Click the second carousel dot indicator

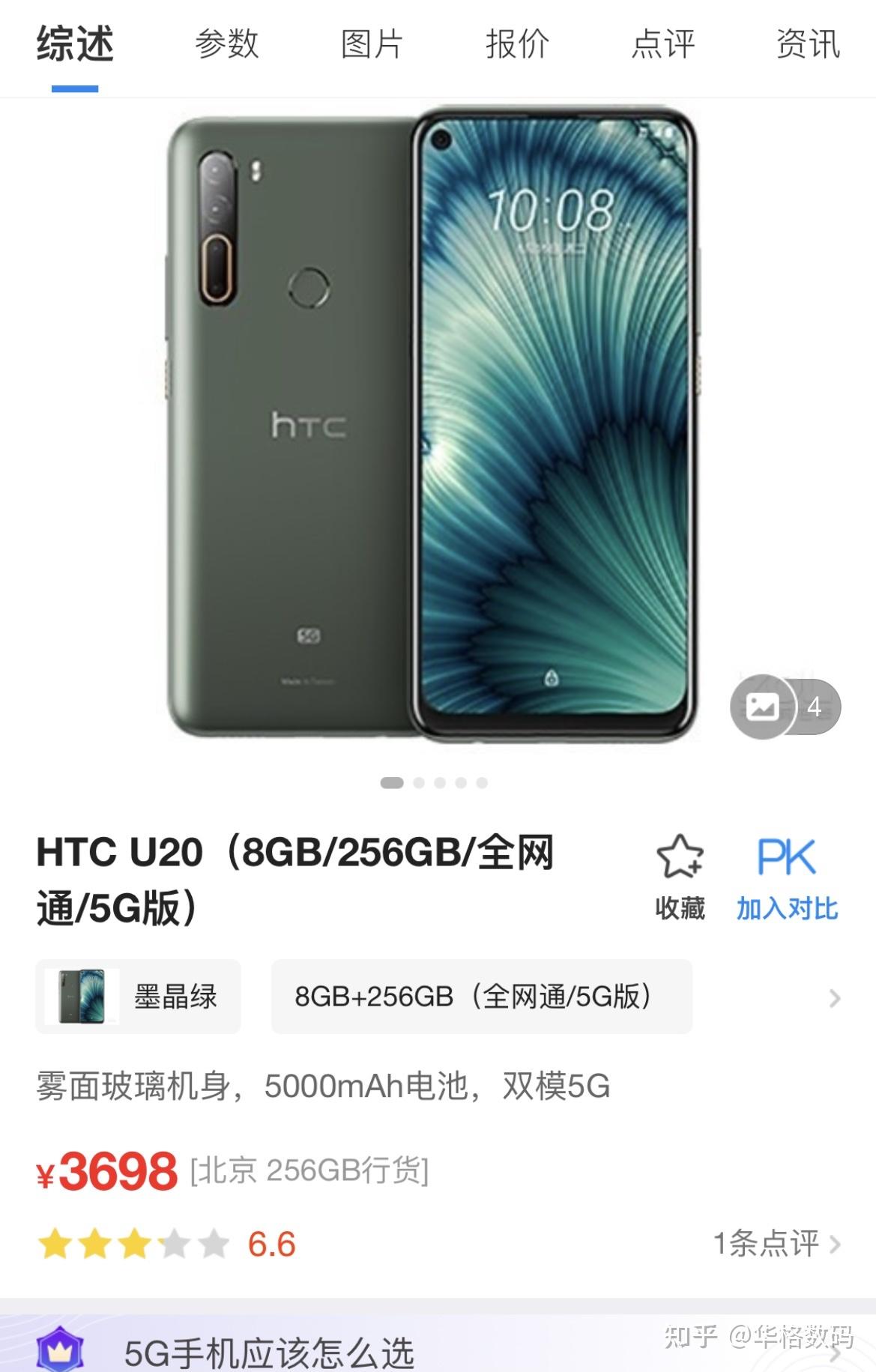click(x=420, y=782)
